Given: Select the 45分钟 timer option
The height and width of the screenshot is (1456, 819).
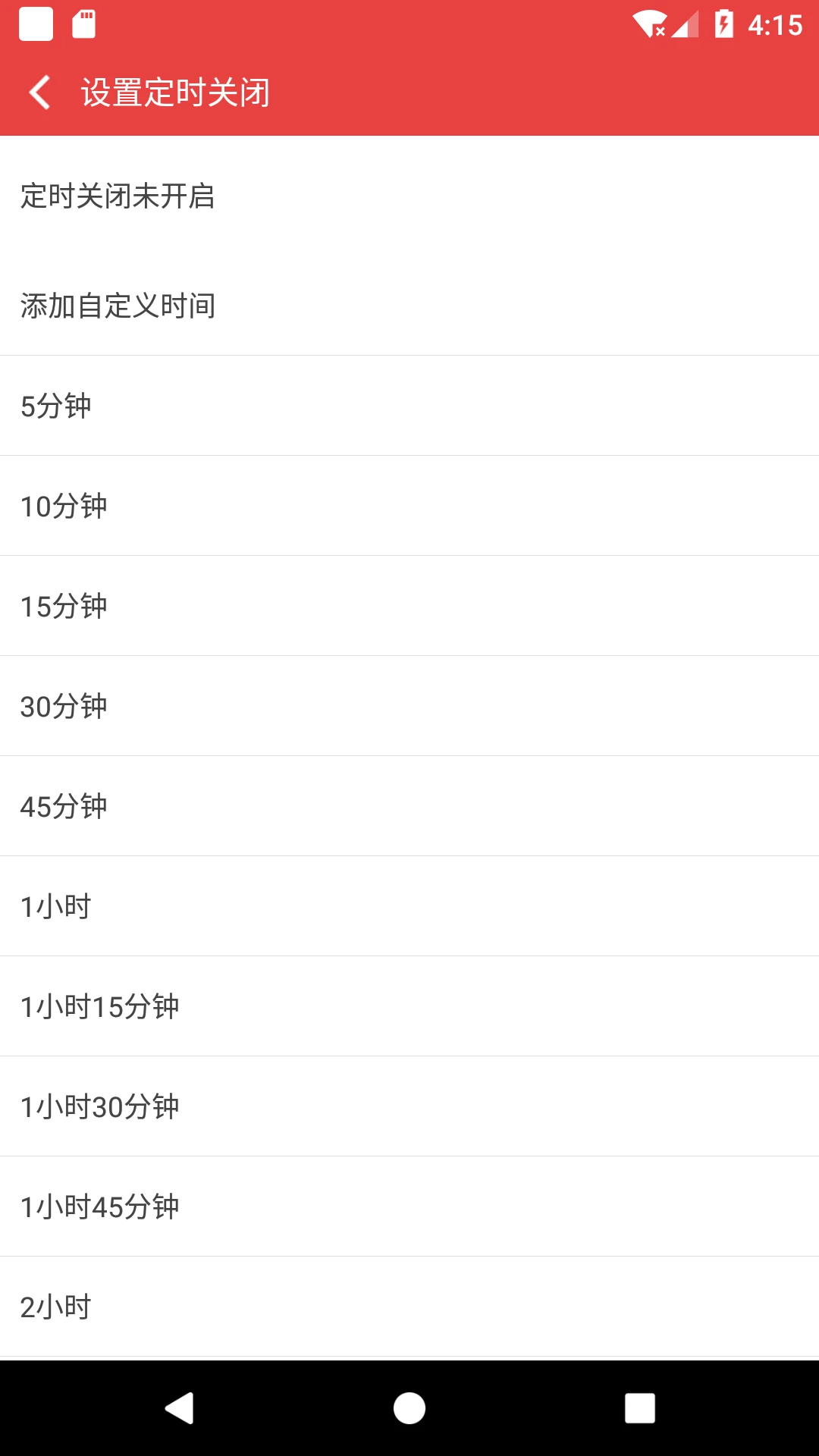Looking at the screenshot, I should pyautogui.click(x=64, y=806).
